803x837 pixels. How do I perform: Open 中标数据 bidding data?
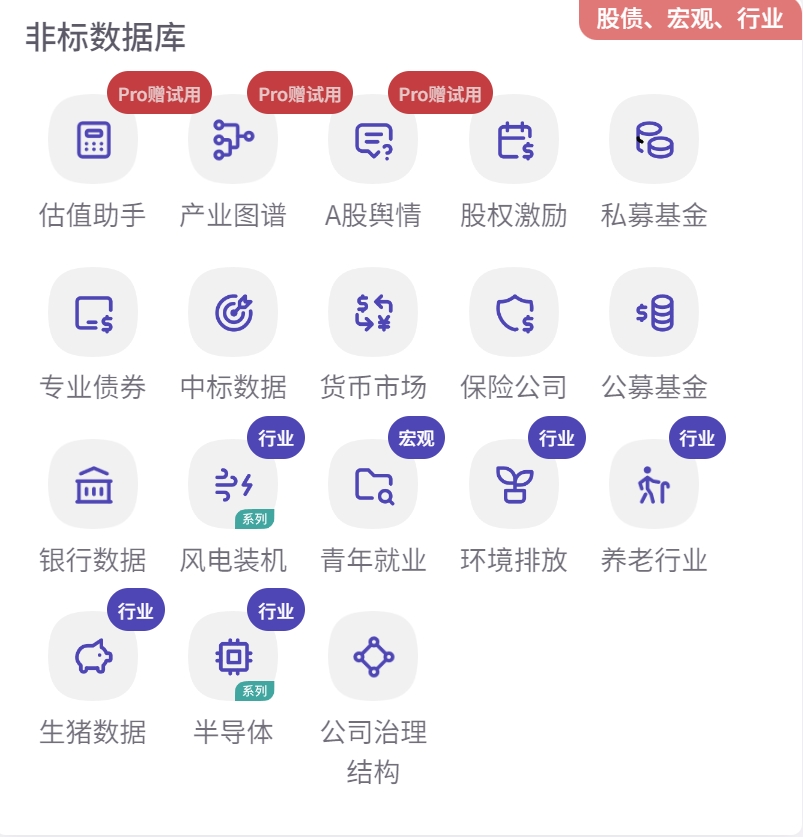coord(233,313)
